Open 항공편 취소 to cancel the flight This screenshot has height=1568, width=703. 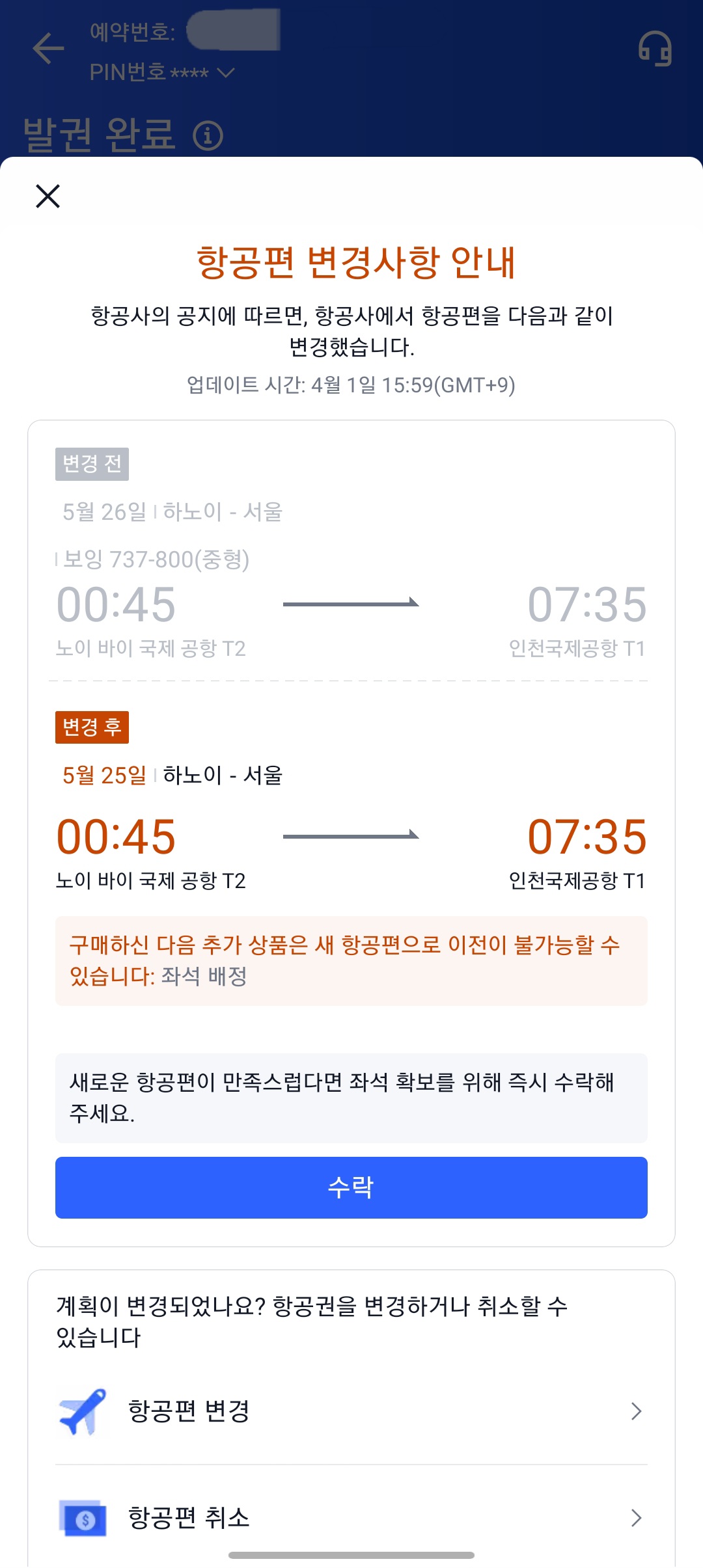pos(351,1518)
